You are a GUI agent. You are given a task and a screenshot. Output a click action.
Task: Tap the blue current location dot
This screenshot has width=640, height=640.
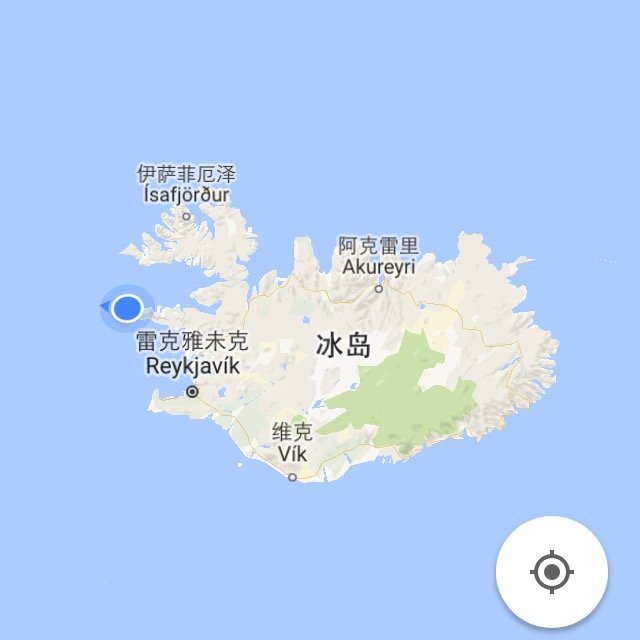(125, 308)
